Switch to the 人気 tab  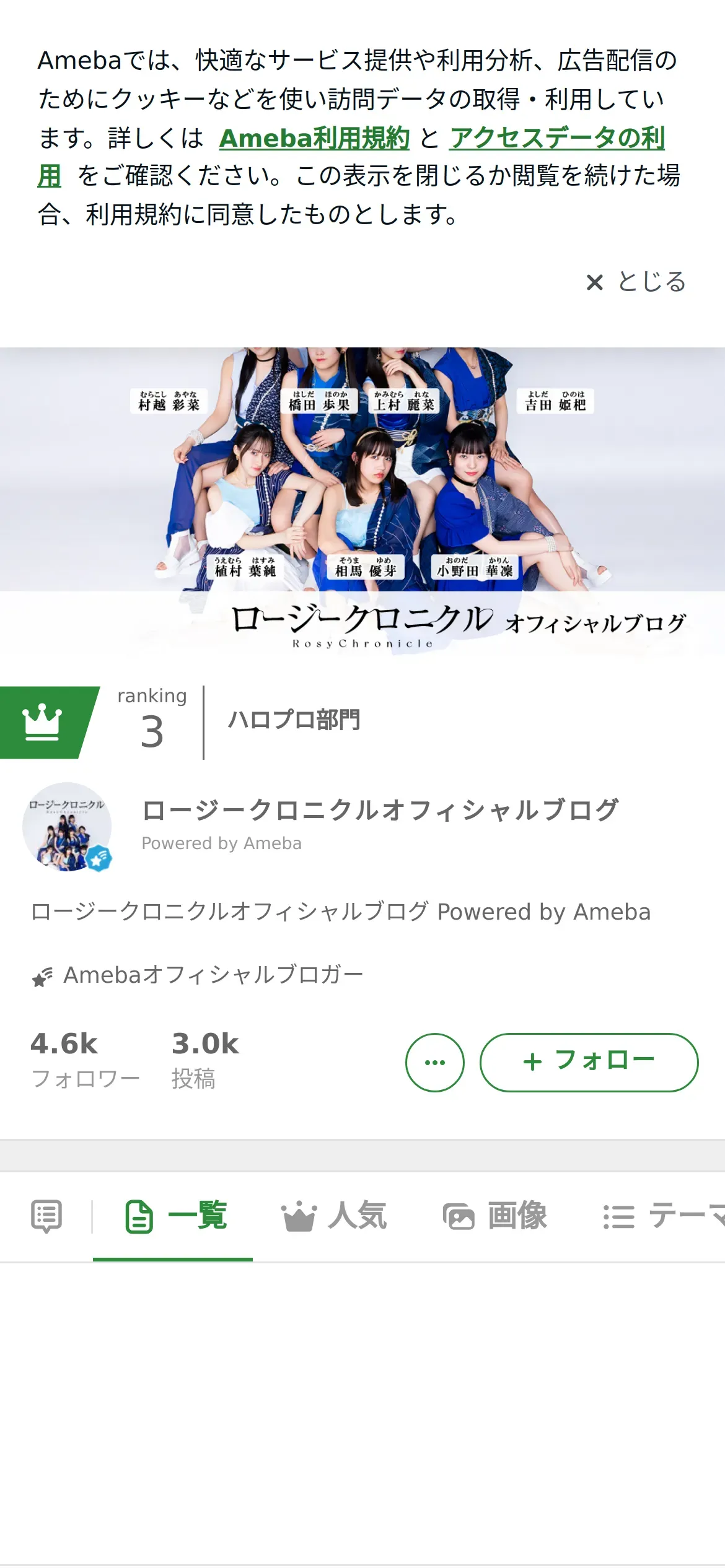click(334, 1216)
